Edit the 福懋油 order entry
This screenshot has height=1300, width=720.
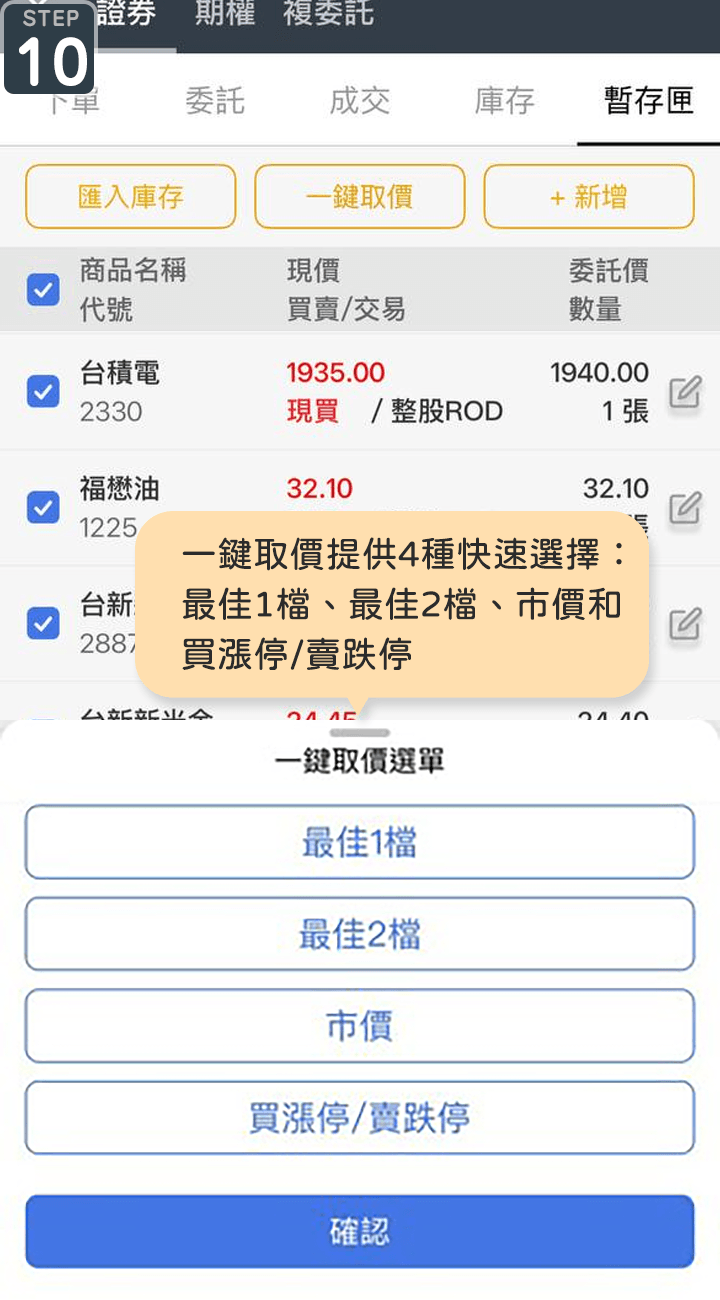(x=685, y=507)
